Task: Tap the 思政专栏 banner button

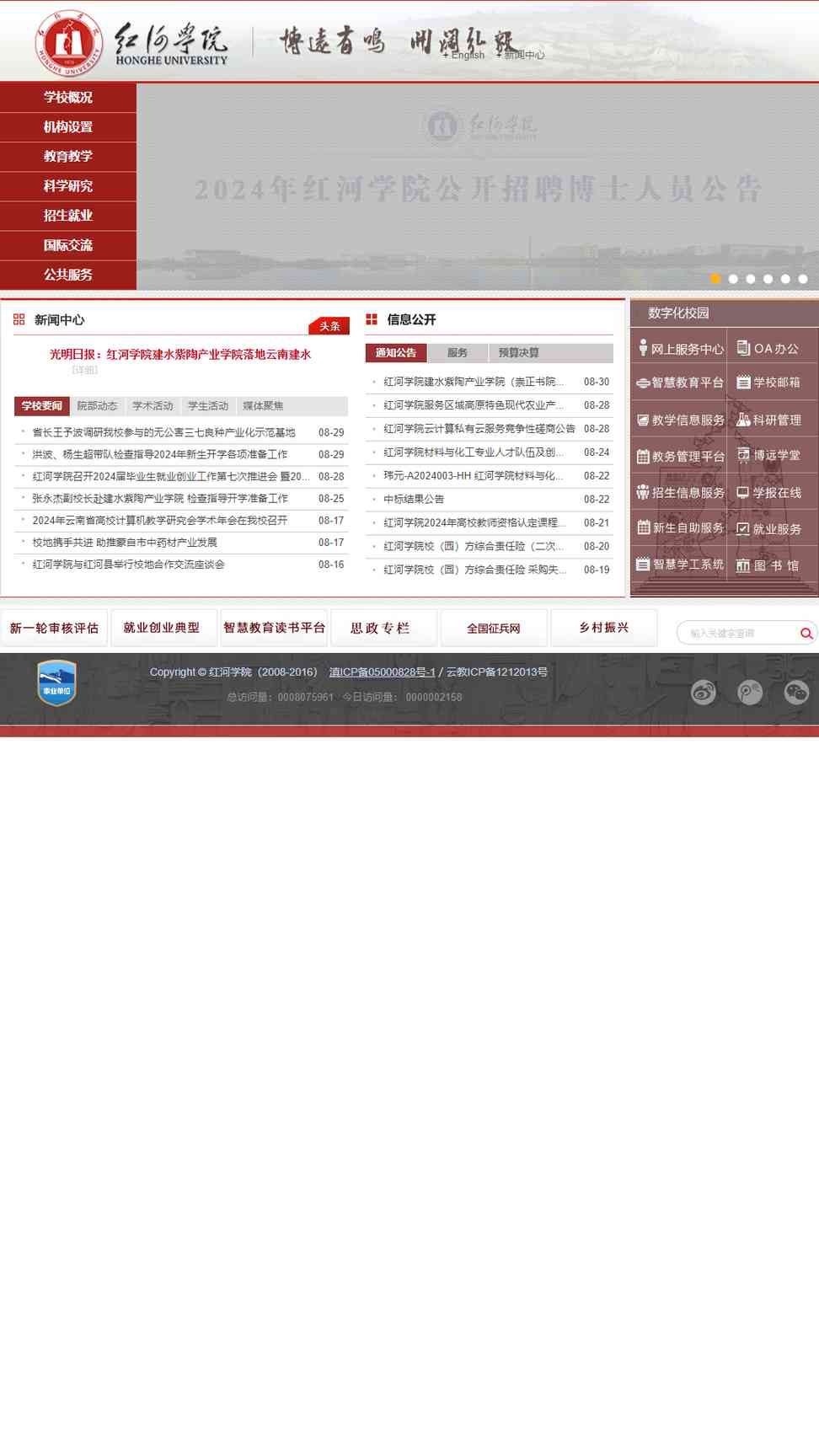Action: point(383,628)
